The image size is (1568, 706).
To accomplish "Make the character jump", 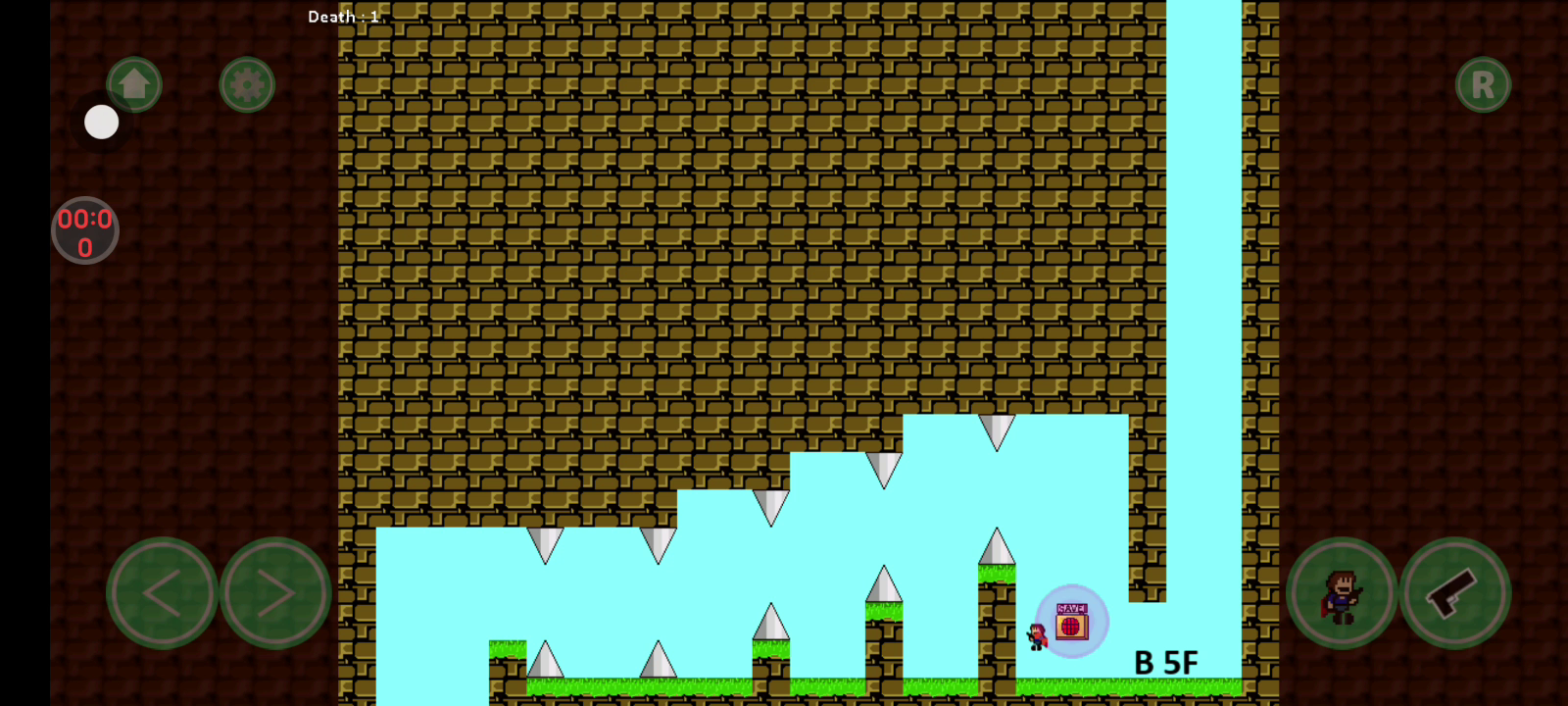I will (1342, 593).
